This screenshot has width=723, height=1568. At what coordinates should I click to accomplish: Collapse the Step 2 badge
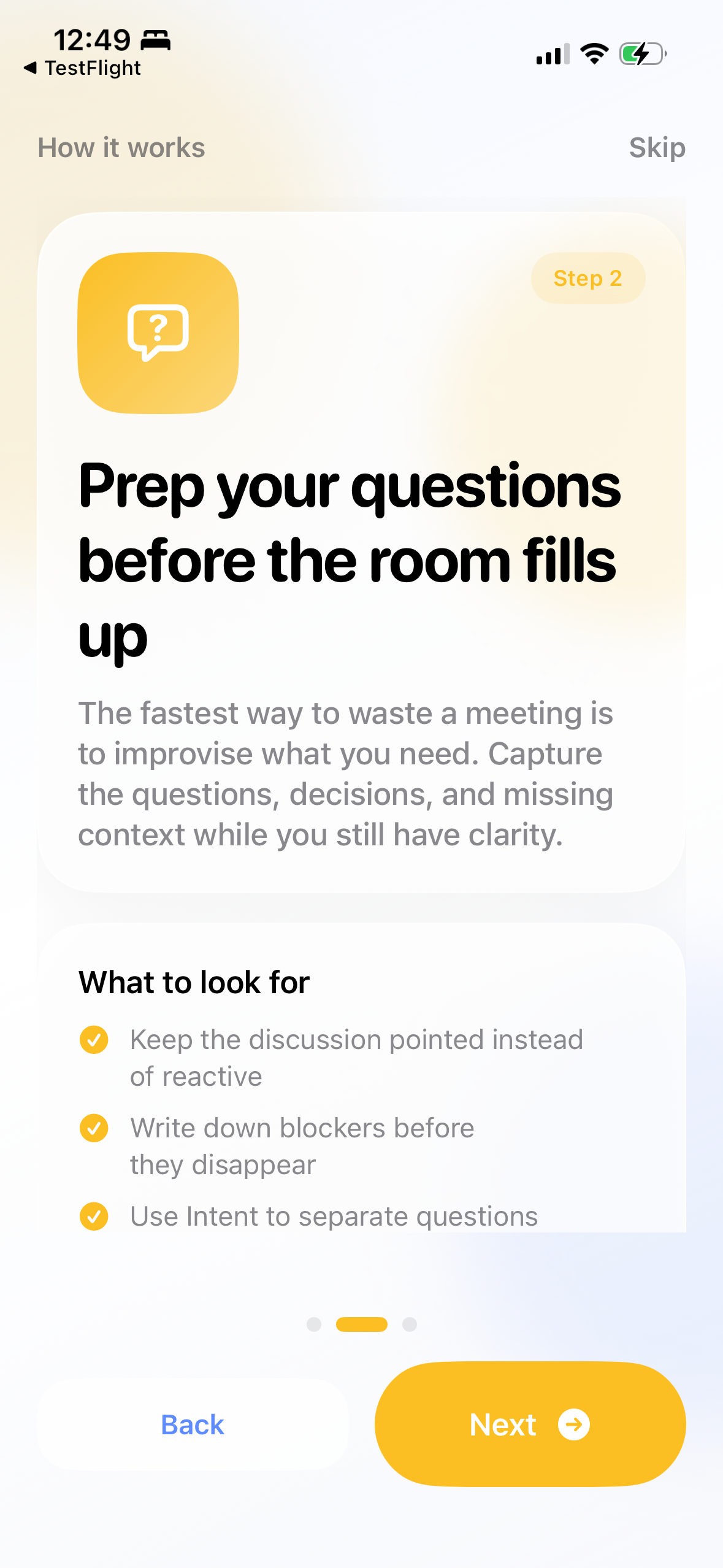587,278
